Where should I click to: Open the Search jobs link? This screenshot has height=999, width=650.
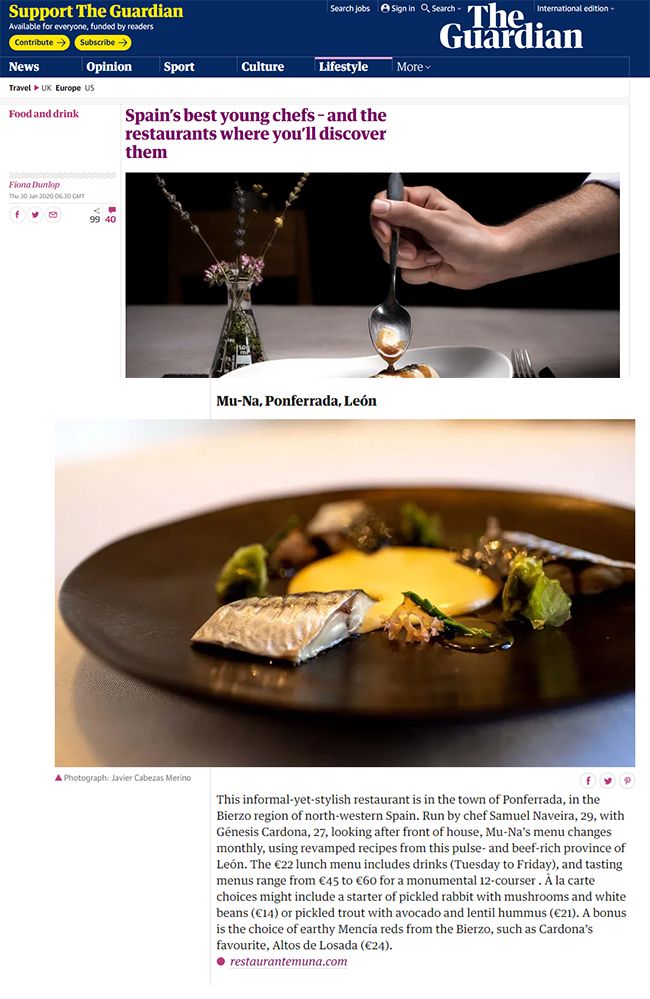click(350, 8)
